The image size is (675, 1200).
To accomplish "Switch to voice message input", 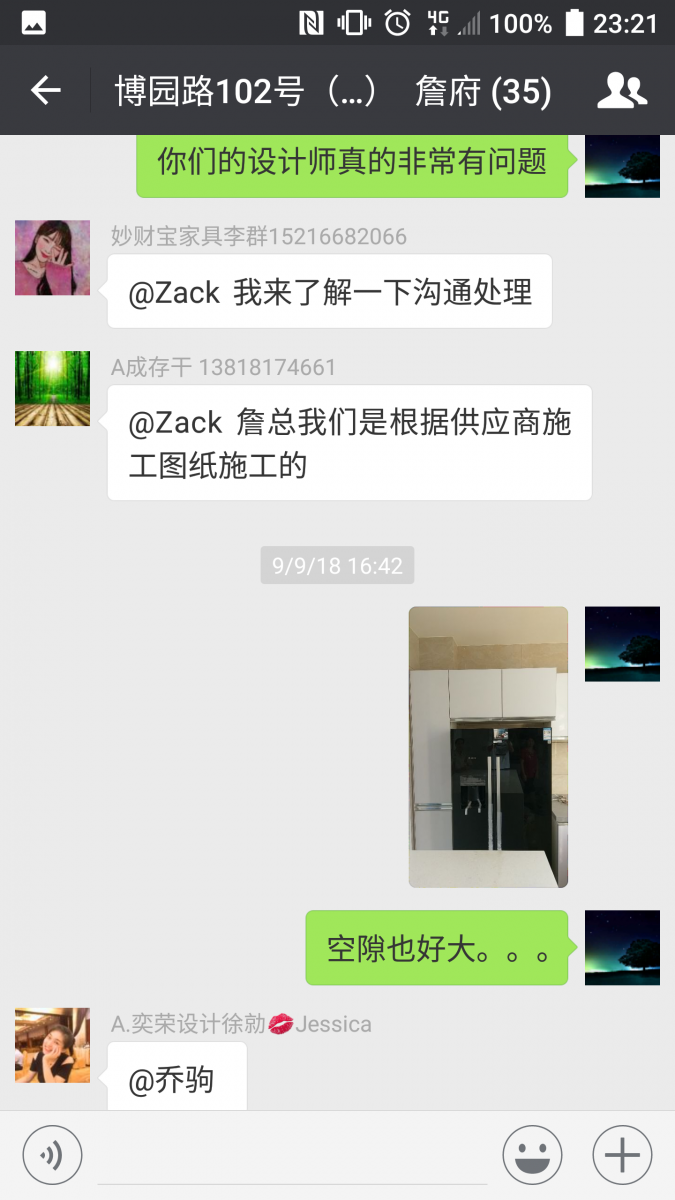I will [x=52, y=1155].
